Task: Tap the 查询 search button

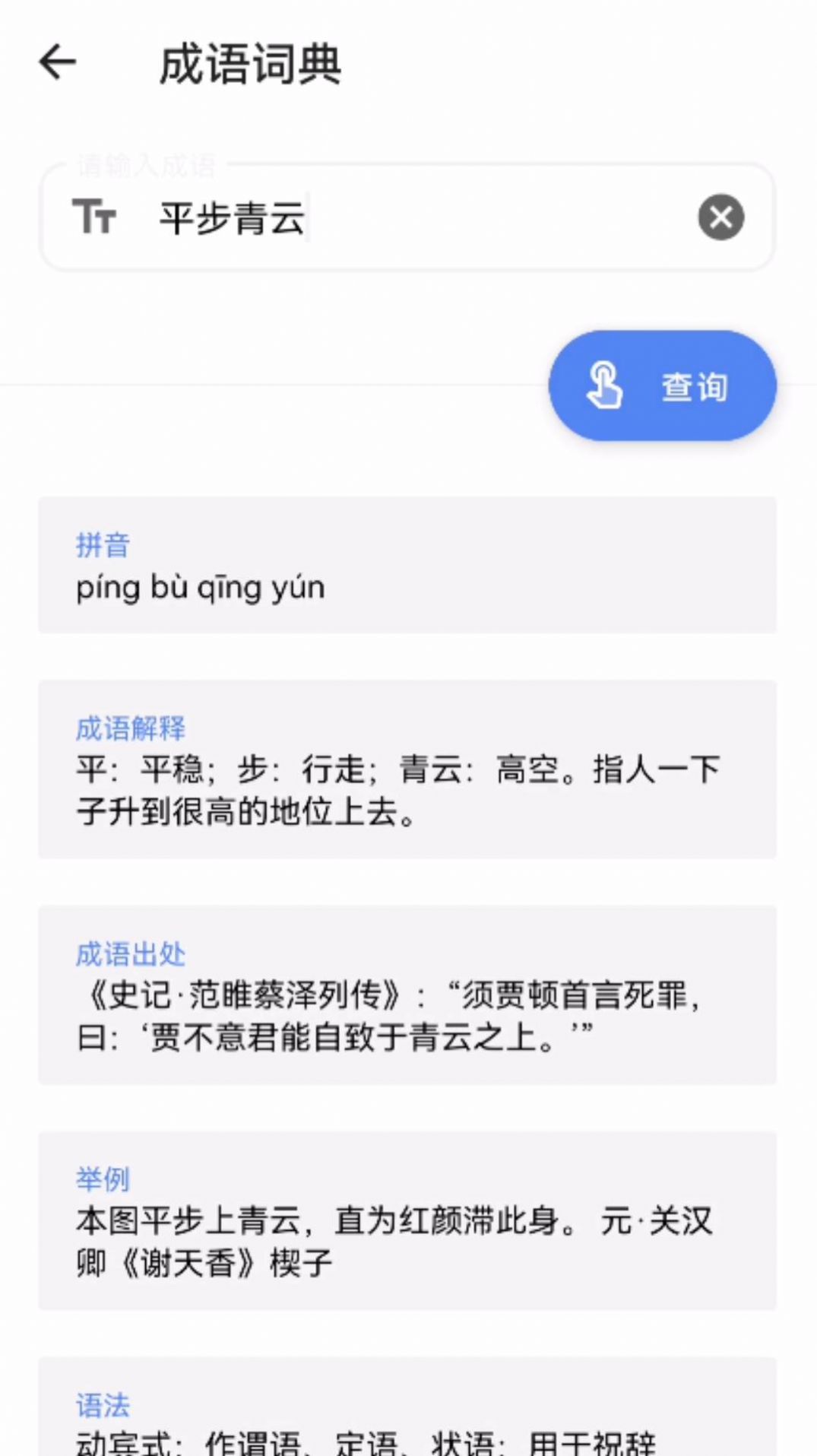Action: click(x=662, y=385)
